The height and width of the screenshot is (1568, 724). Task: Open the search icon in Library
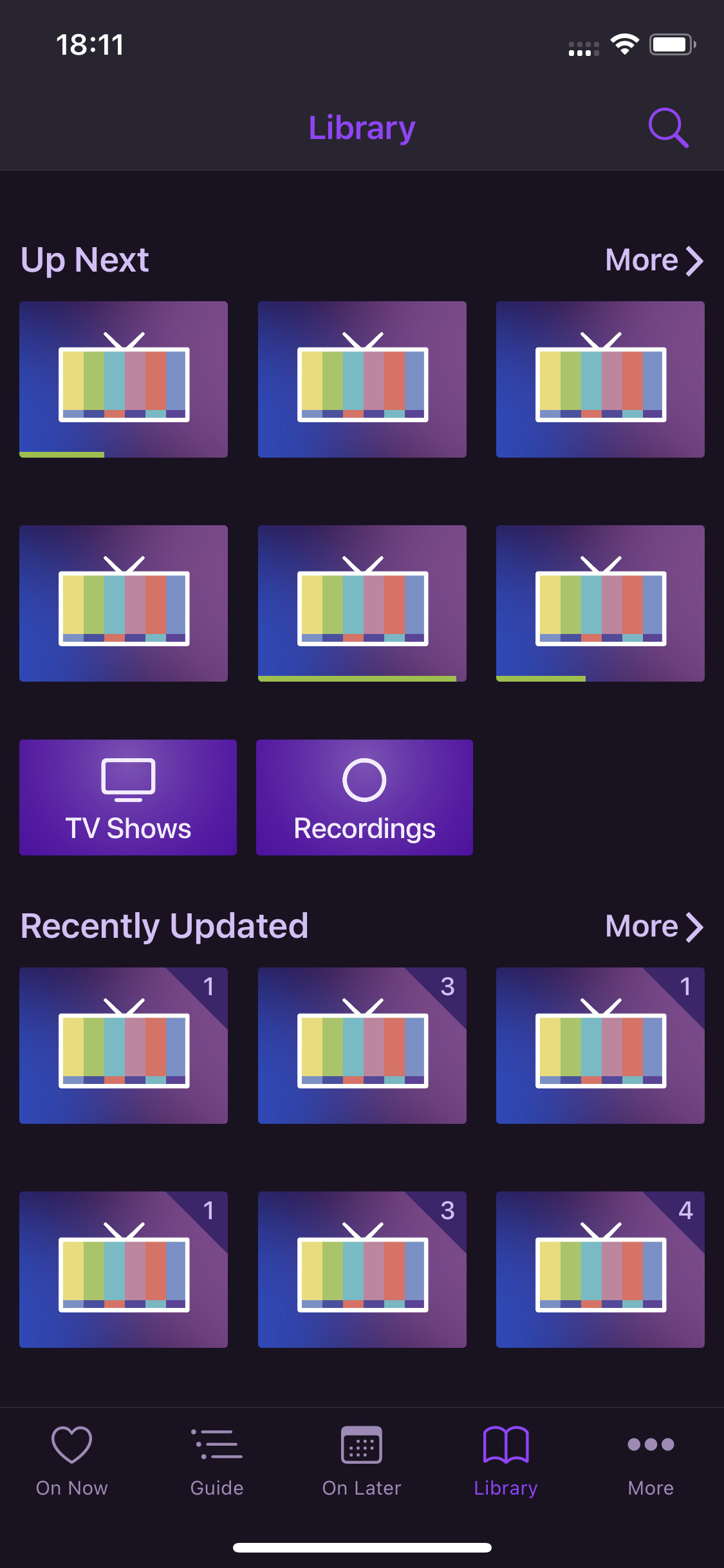tap(668, 127)
